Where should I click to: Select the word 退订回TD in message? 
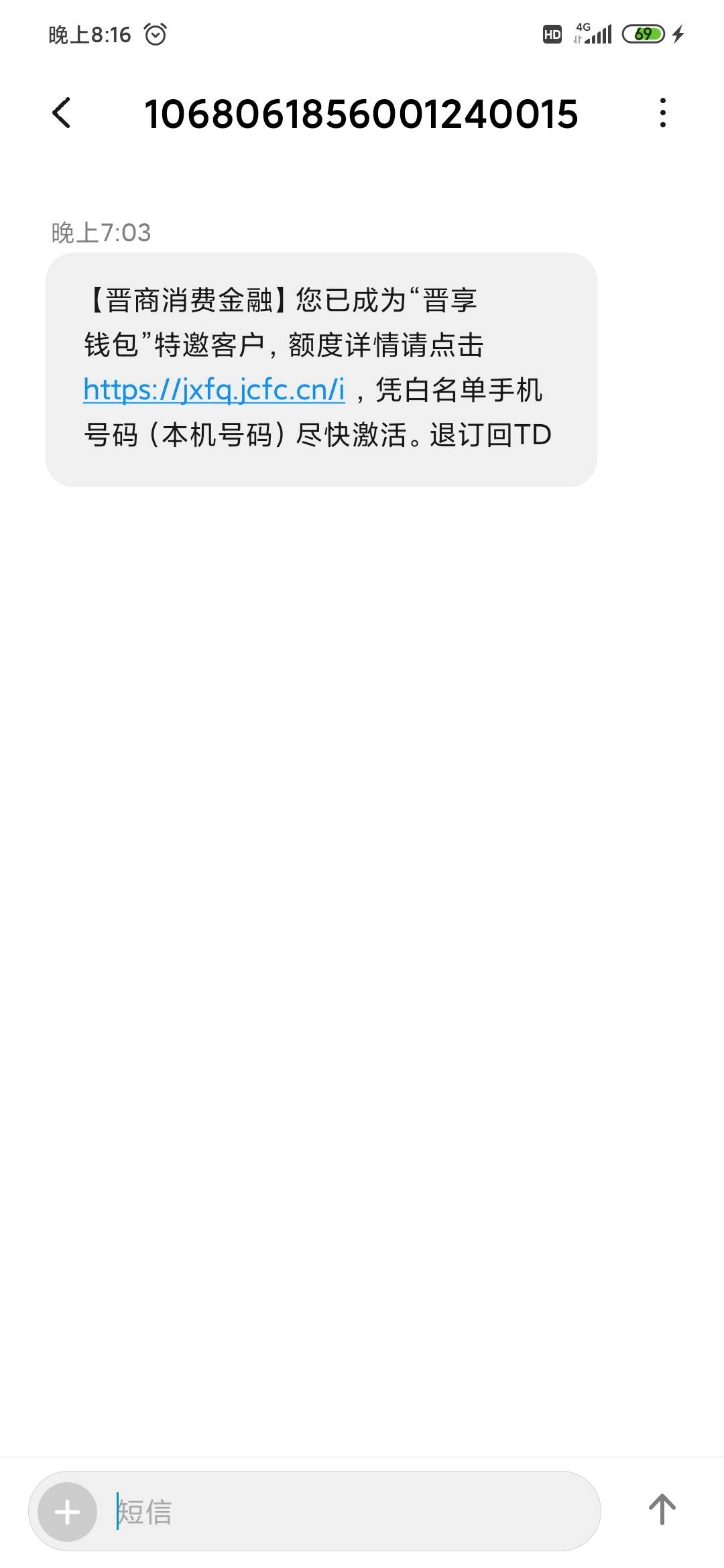(491, 434)
